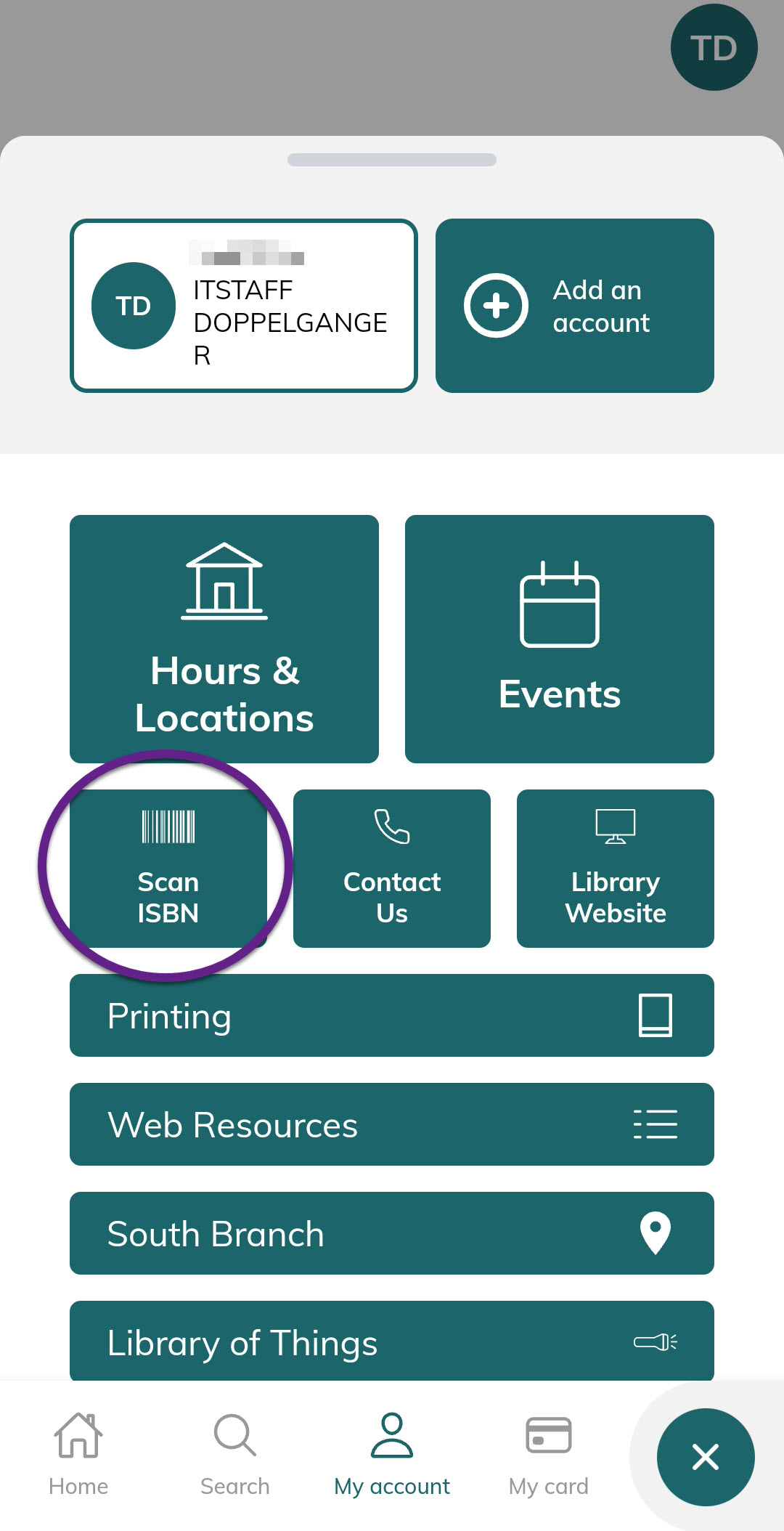
Task: Open the TD profile avatar at top
Action: point(714,47)
